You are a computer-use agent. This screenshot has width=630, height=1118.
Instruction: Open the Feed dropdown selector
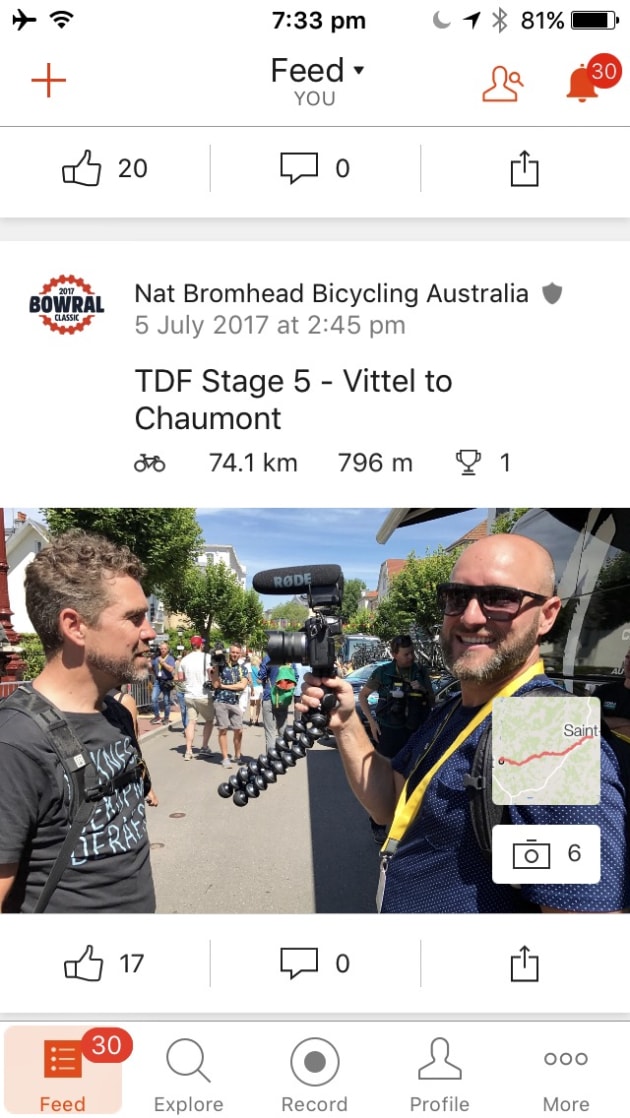[317, 80]
